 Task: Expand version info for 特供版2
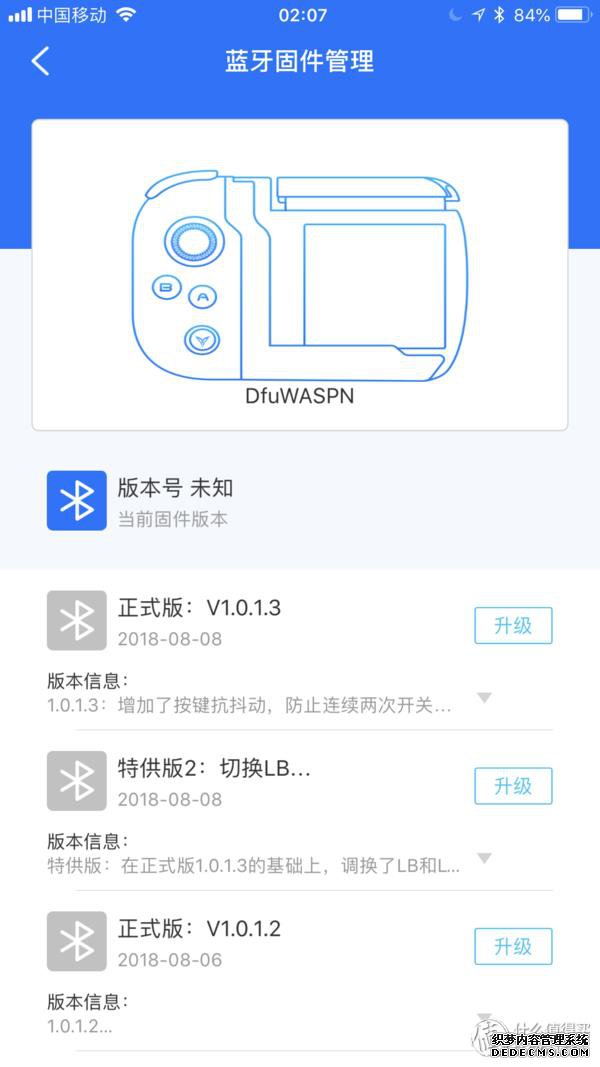[x=484, y=858]
